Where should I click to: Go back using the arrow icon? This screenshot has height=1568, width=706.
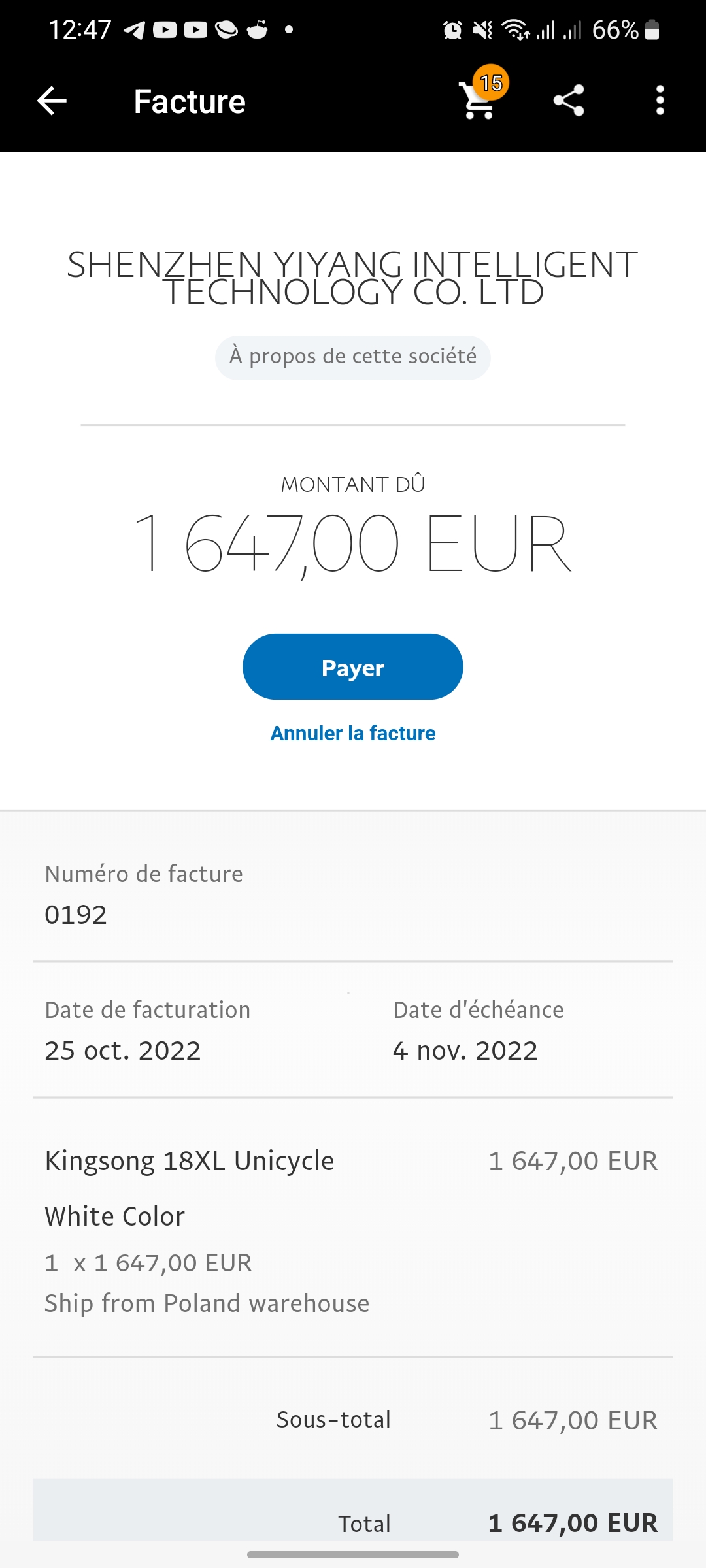click(x=52, y=101)
